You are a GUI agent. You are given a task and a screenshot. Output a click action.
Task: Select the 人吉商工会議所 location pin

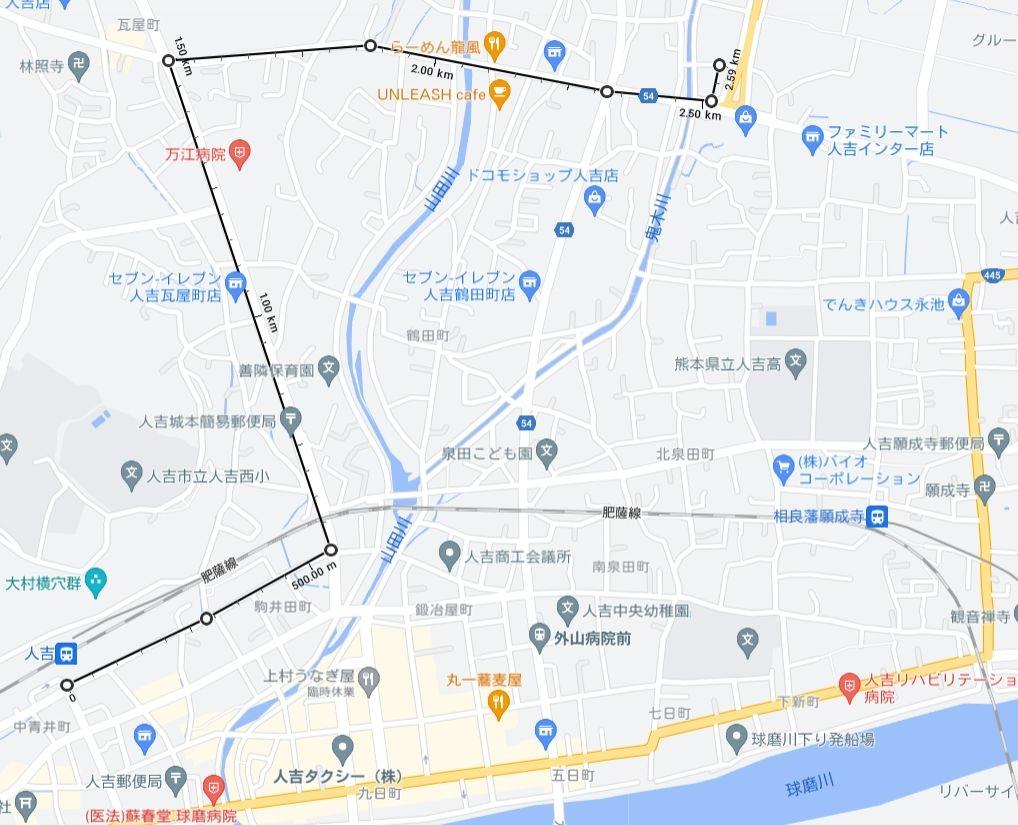[x=450, y=553]
